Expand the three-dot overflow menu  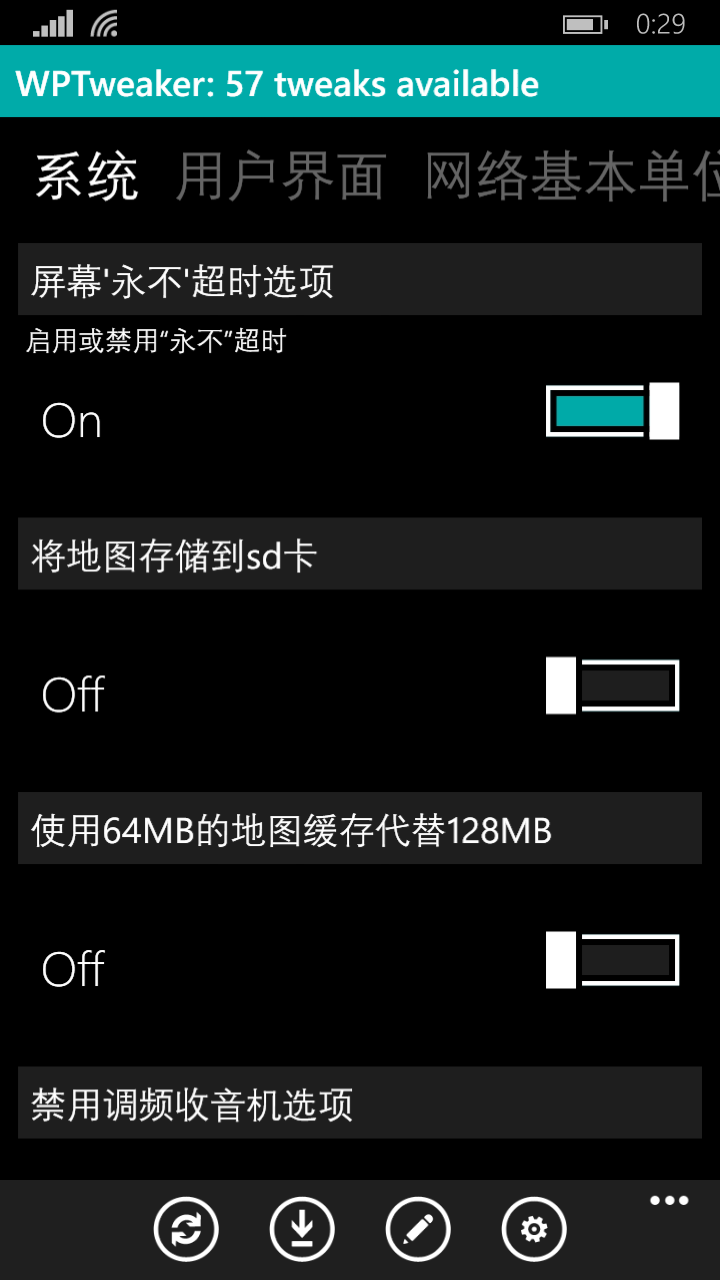[x=669, y=1201]
